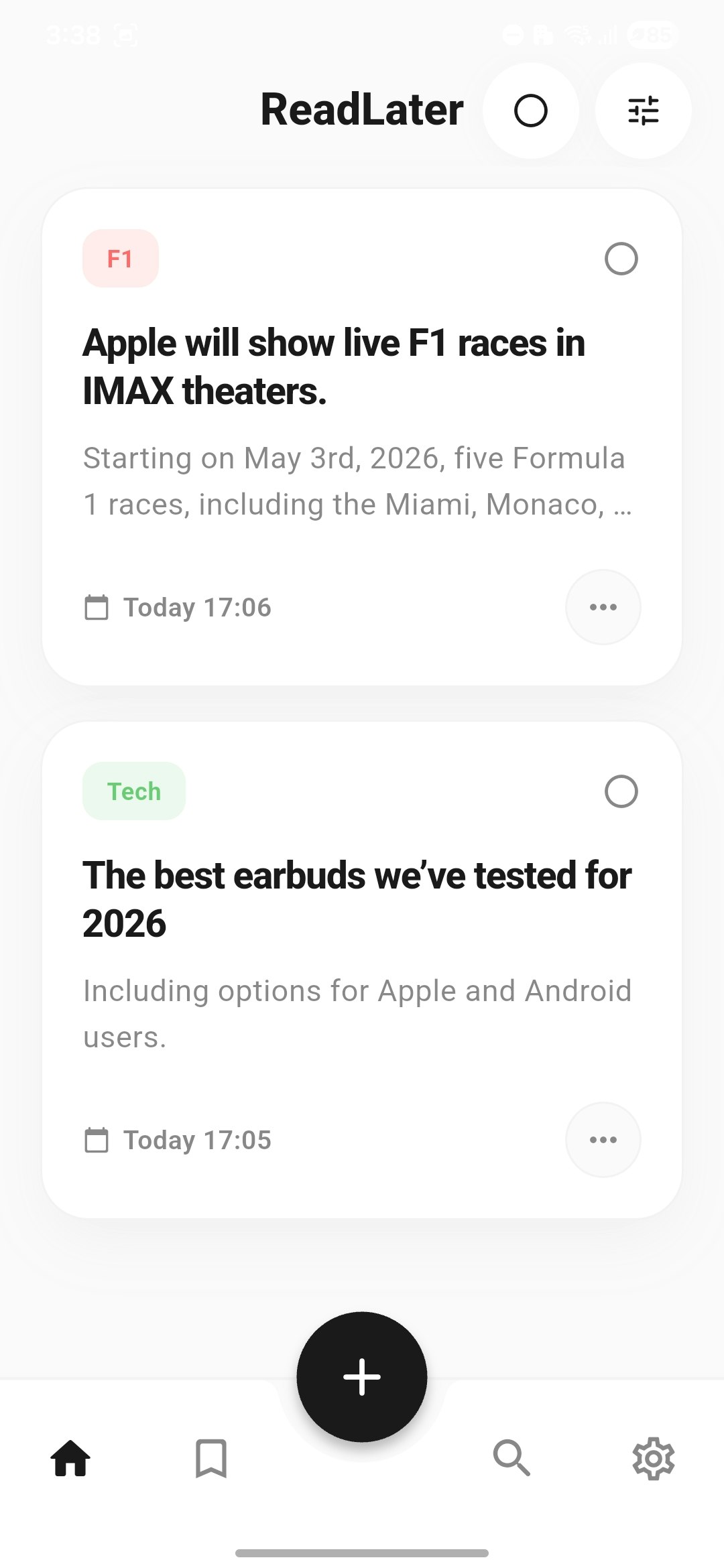
Task: Add a new article with the plus button
Action: [x=362, y=1377]
